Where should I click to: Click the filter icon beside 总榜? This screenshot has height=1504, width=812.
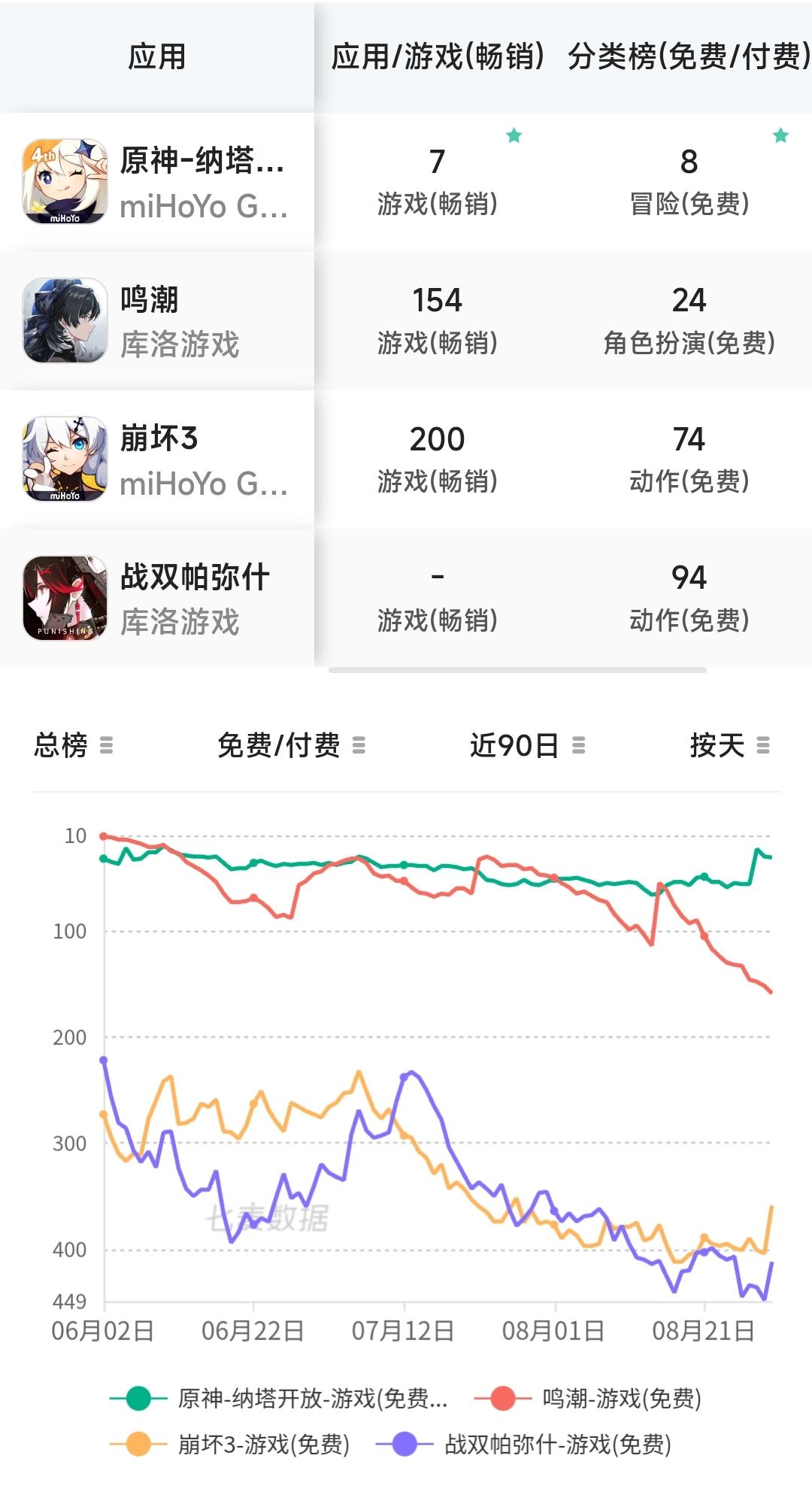[108, 744]
